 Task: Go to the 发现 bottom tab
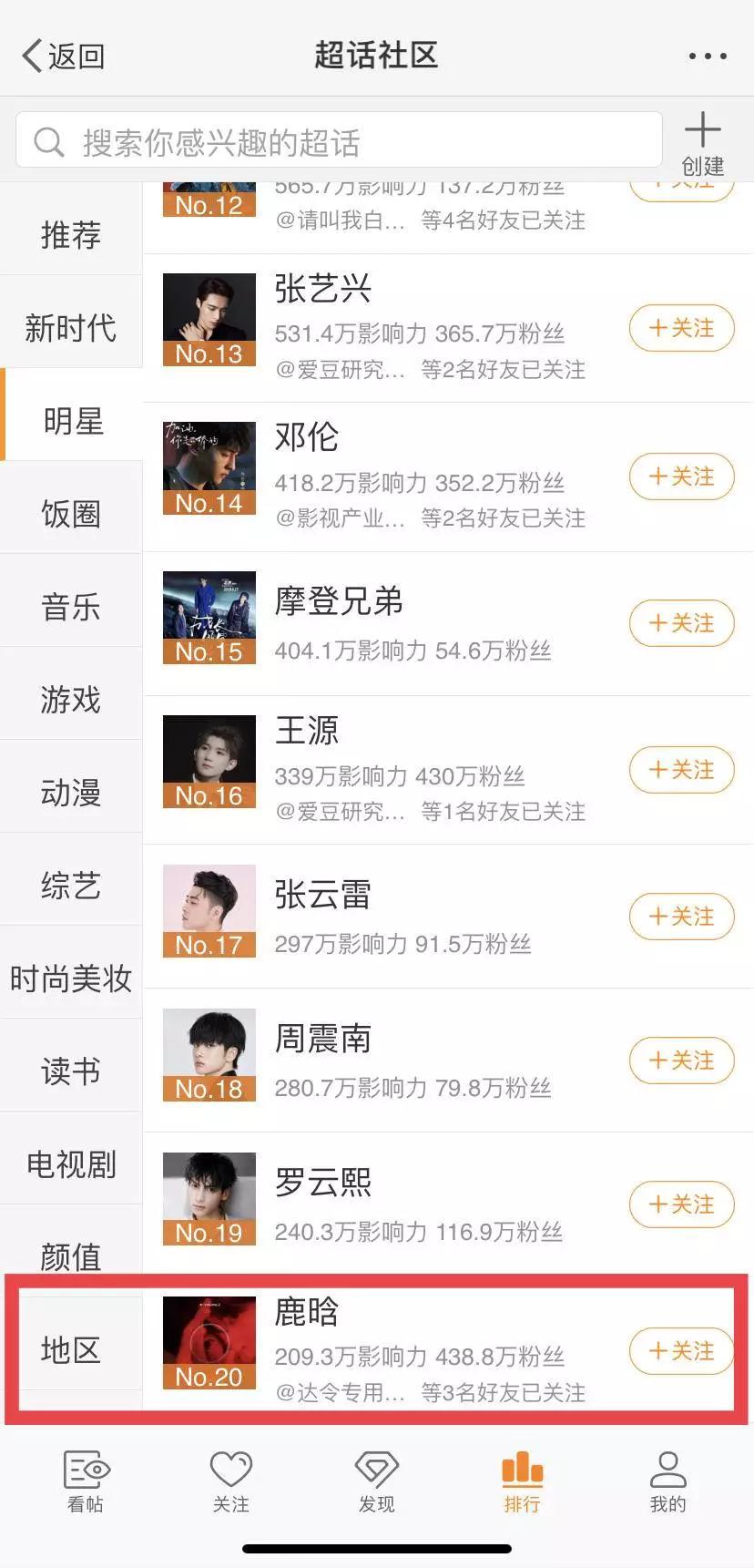(376, 1481)
